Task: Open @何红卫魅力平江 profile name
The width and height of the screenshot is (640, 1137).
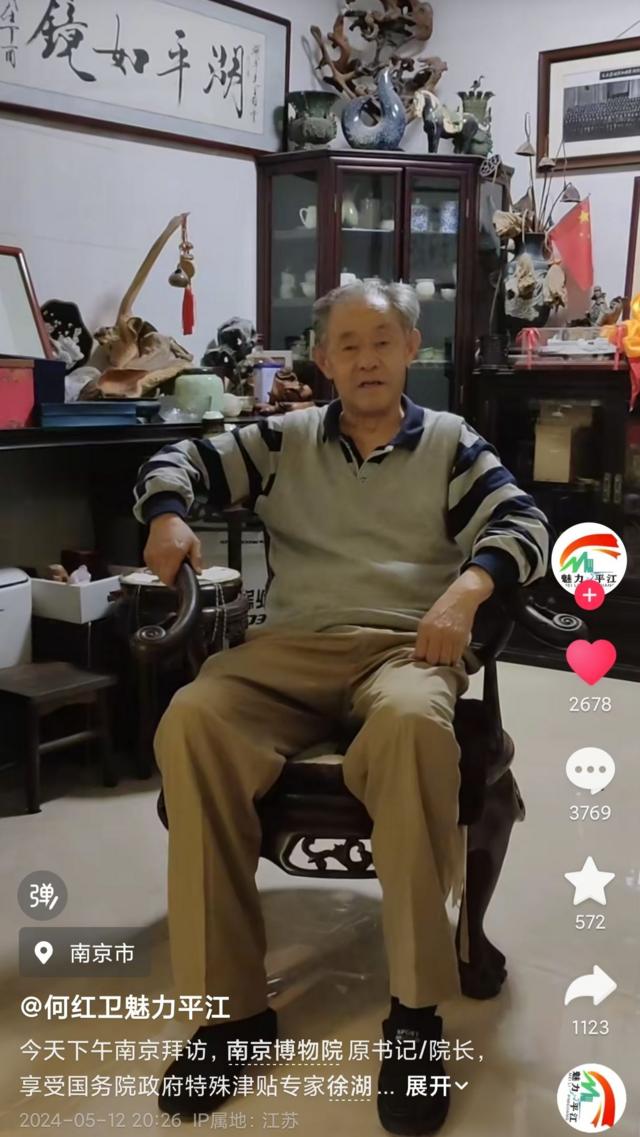Action: click(125, 1006)
